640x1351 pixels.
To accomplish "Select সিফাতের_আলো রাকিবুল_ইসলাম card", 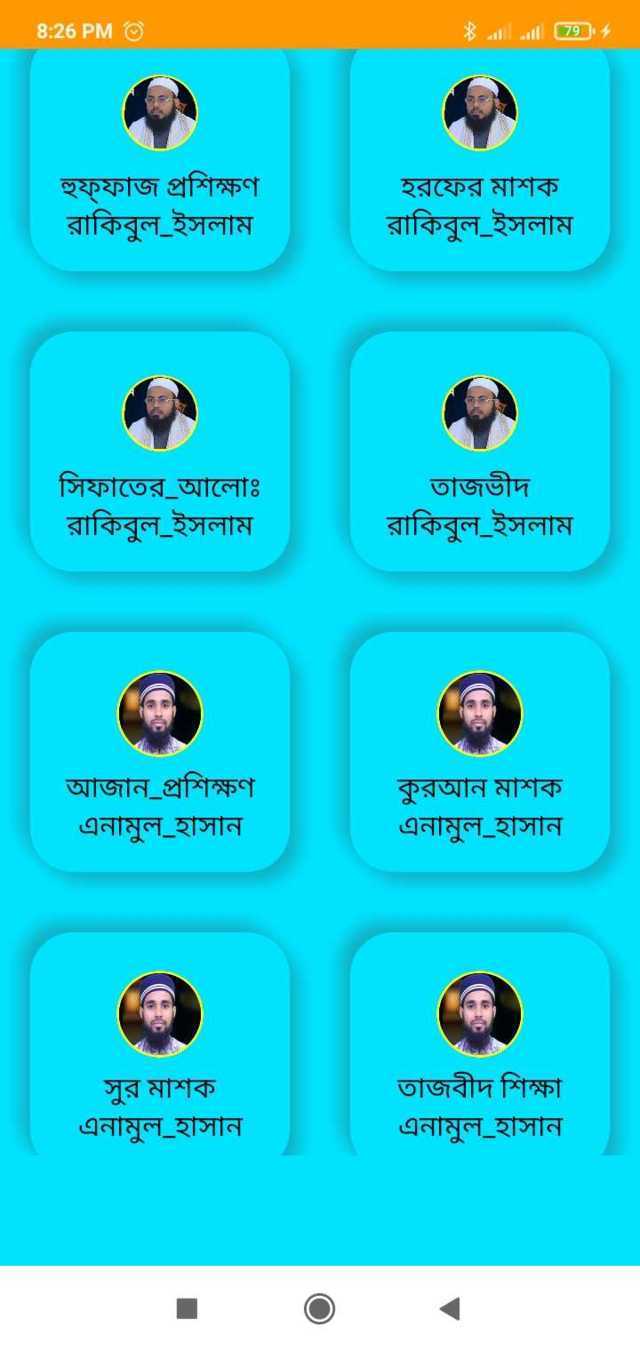I will [160, 452].
